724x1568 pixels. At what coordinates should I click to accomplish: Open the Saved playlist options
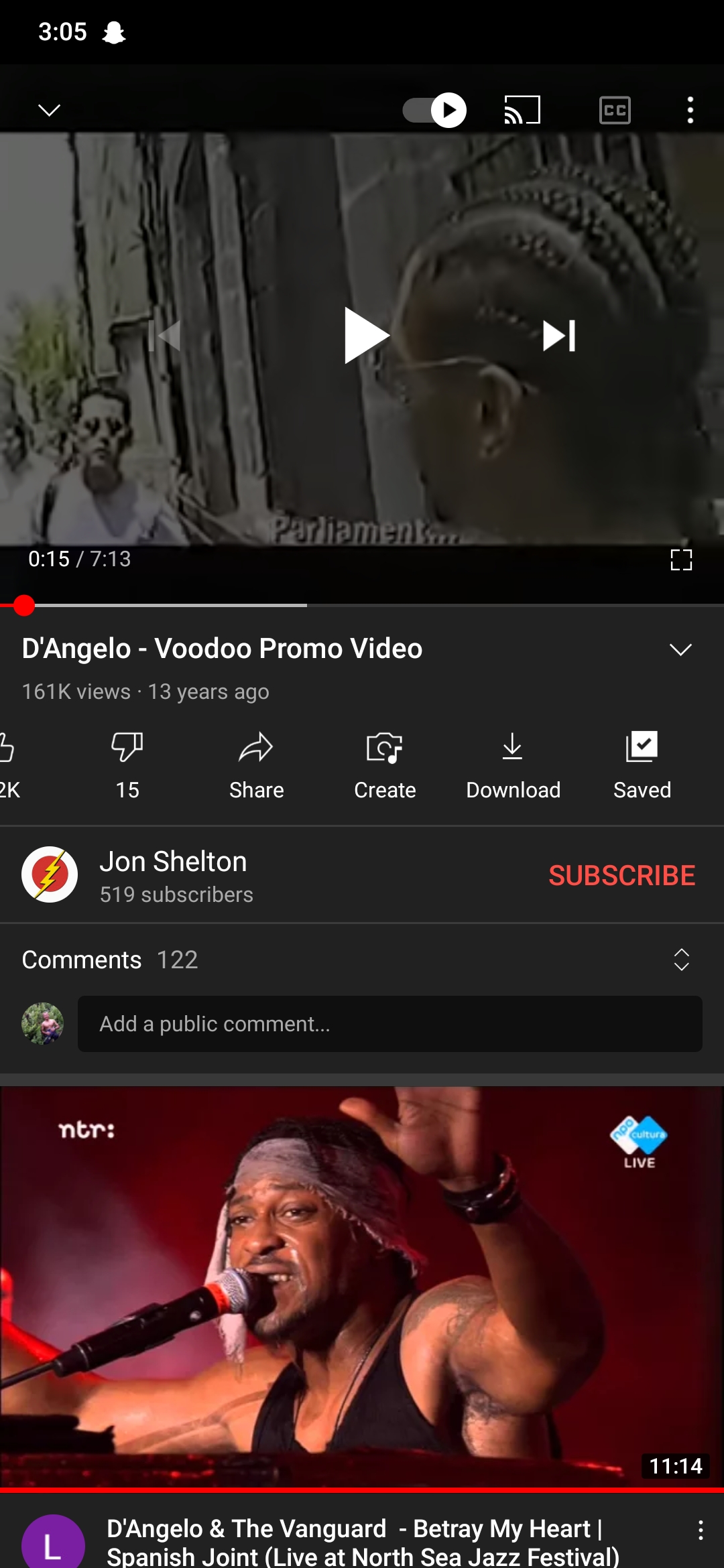642,763
